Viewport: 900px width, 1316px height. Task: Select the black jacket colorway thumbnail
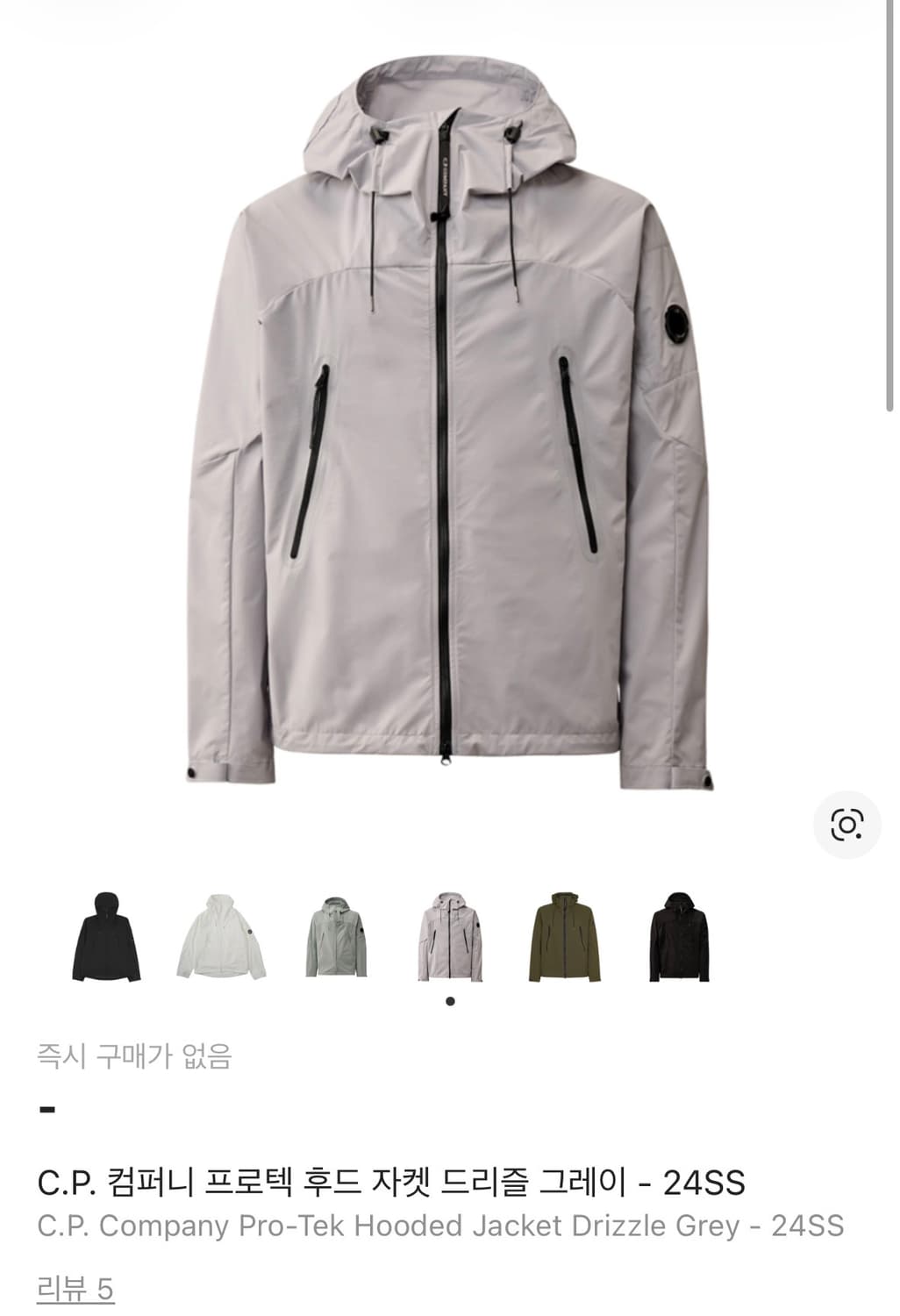point(105,935)
